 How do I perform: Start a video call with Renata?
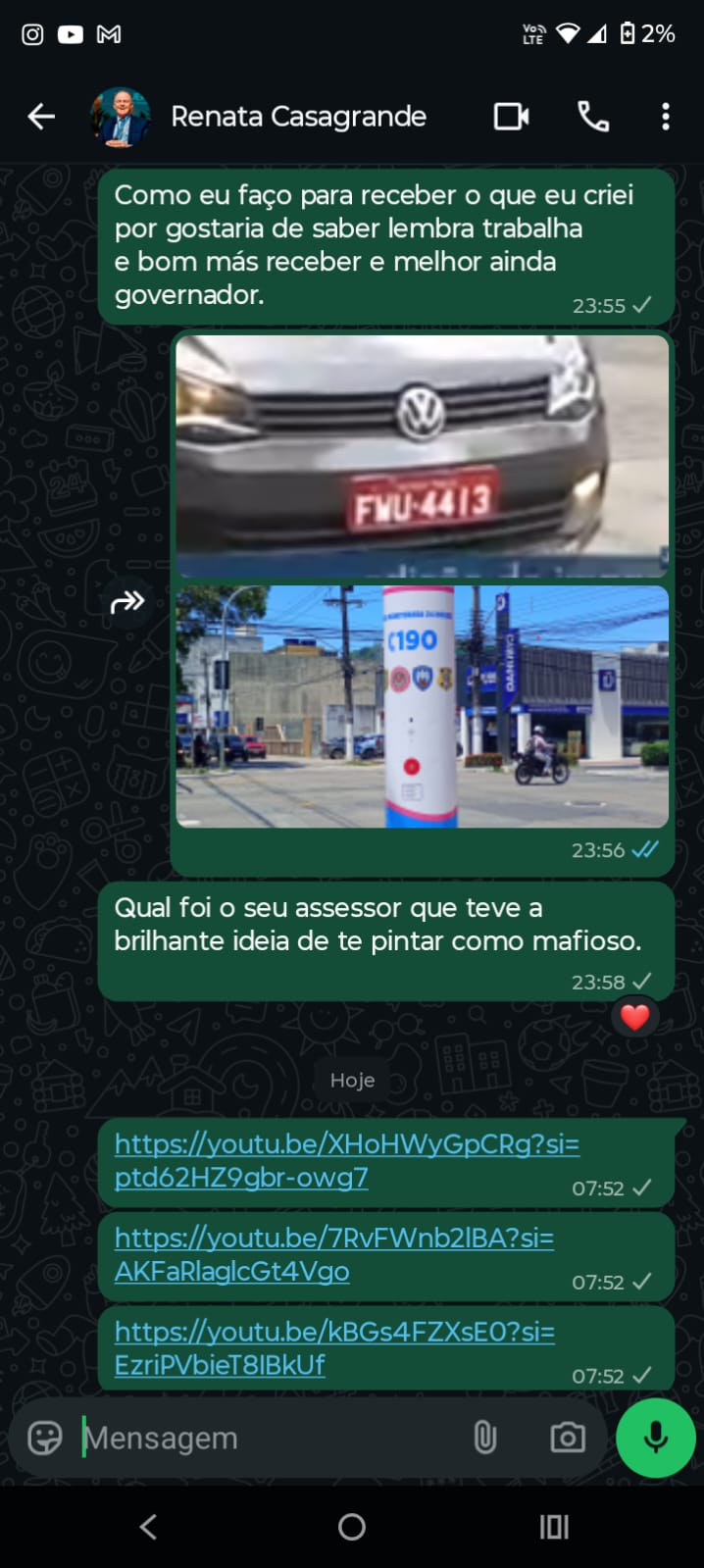pyautogui.click(x=511, y=118)
